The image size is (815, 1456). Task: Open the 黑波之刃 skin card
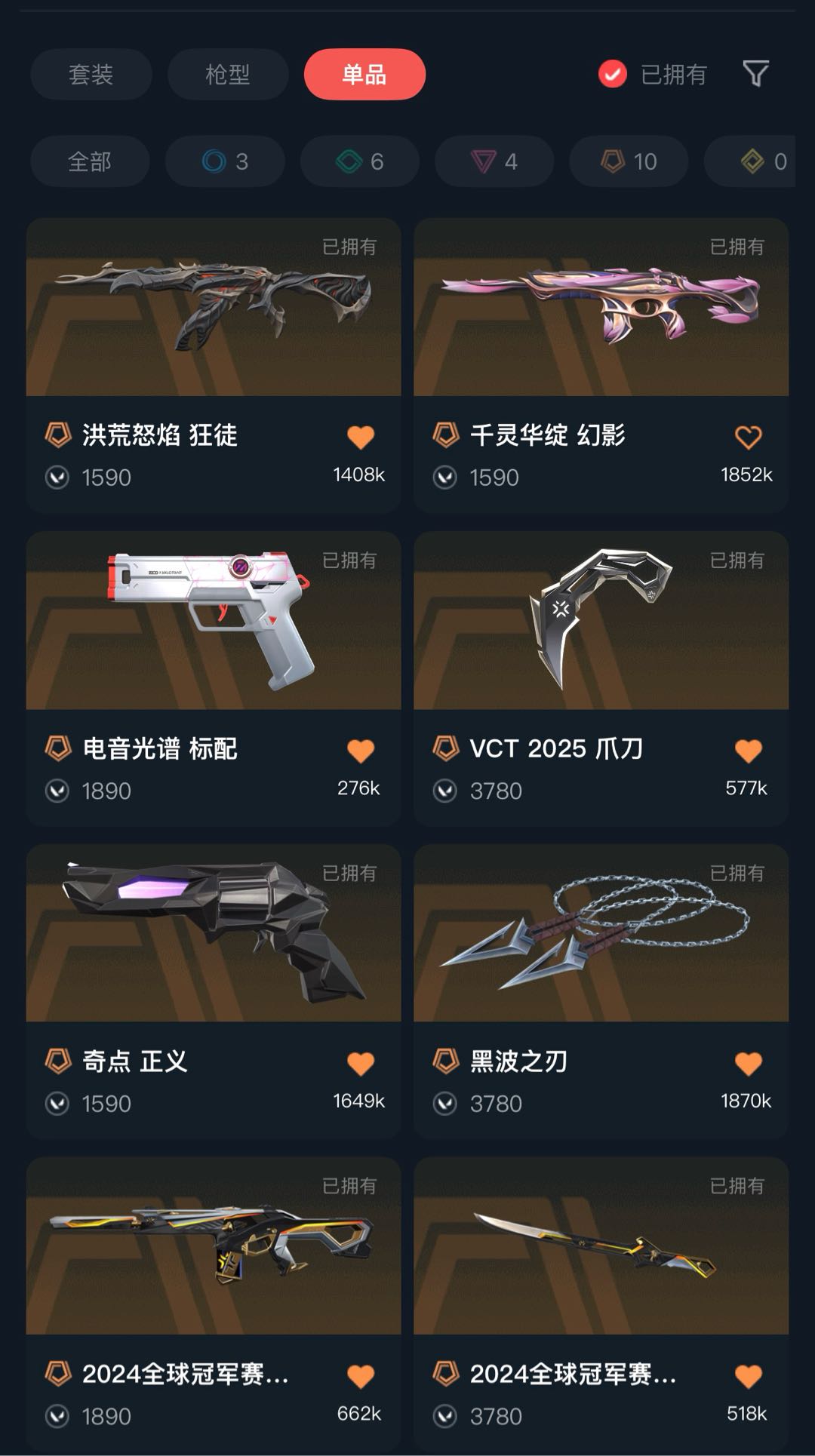click(x=601, y=991)
